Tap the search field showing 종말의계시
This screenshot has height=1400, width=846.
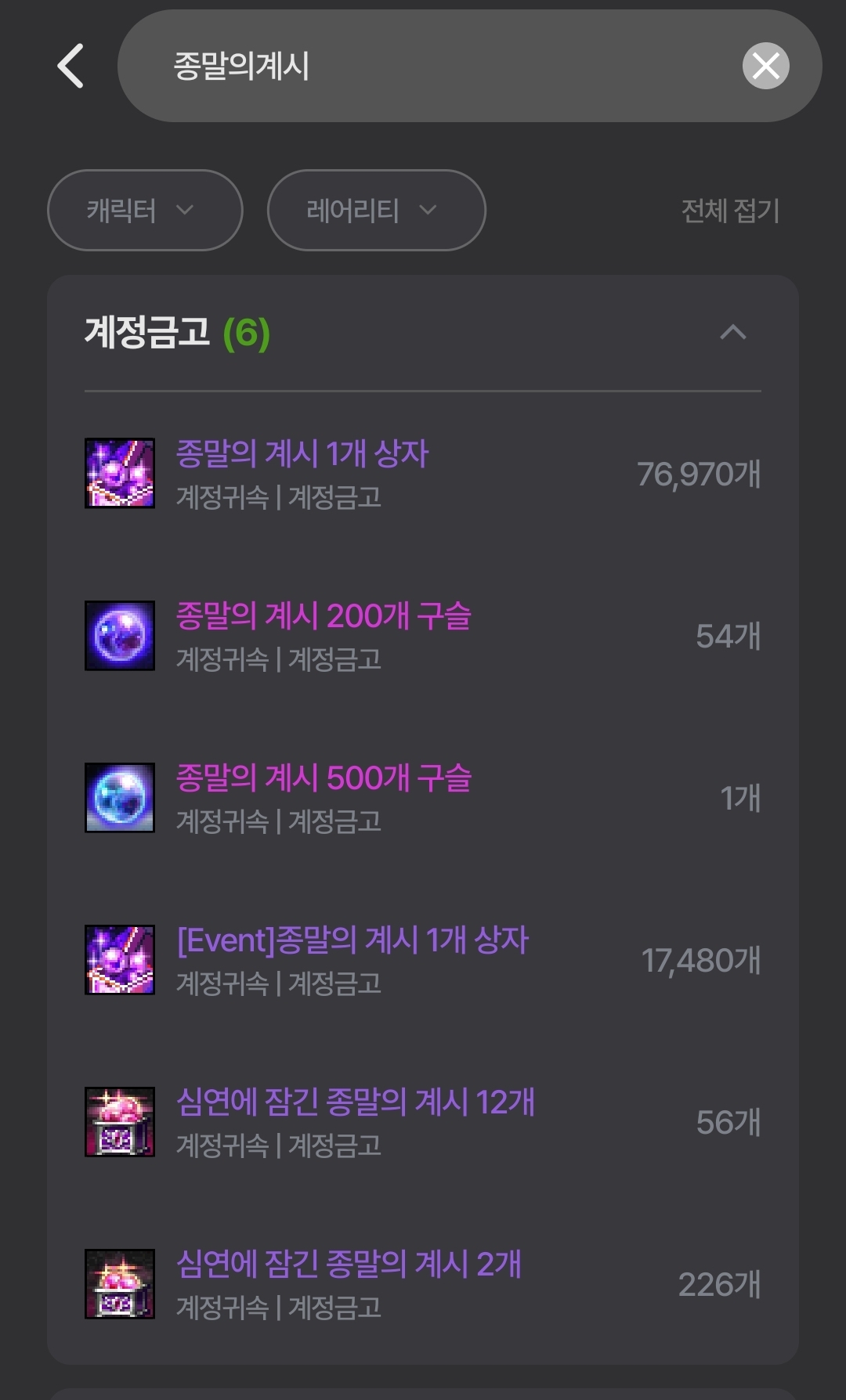[423, 66]
